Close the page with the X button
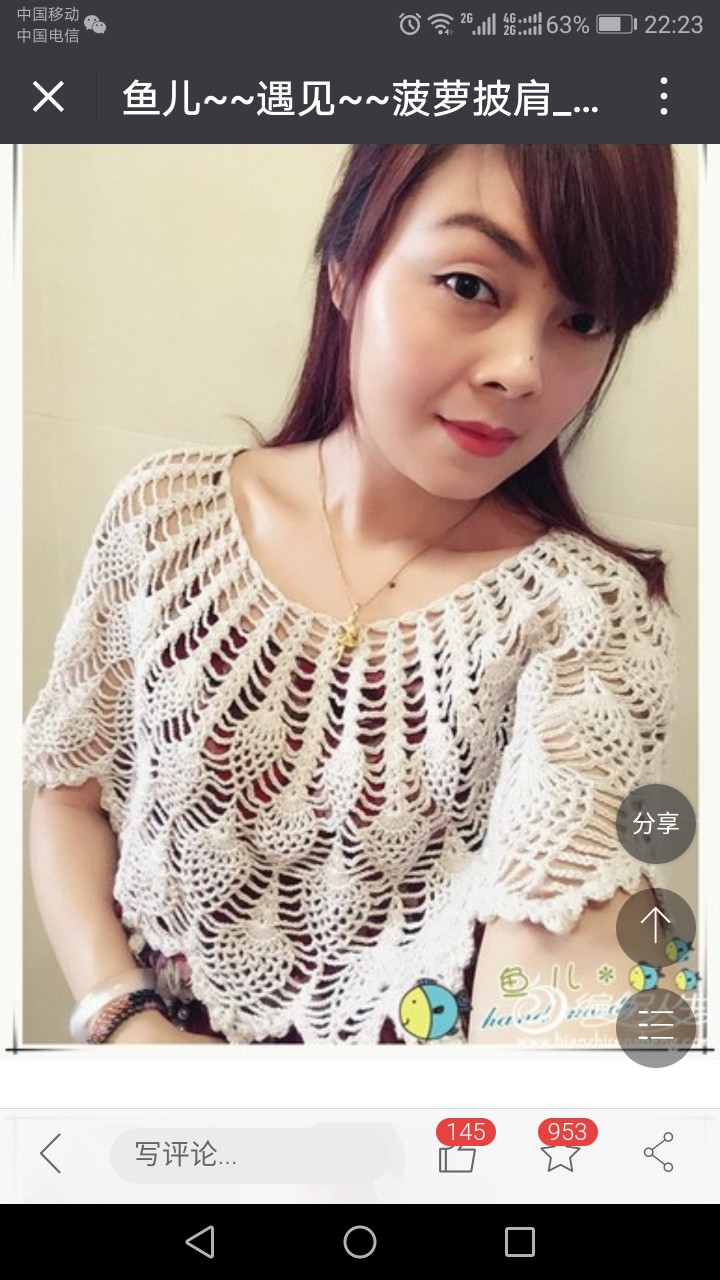Viewport: 720px width, 1280px height. coord(48,97)
